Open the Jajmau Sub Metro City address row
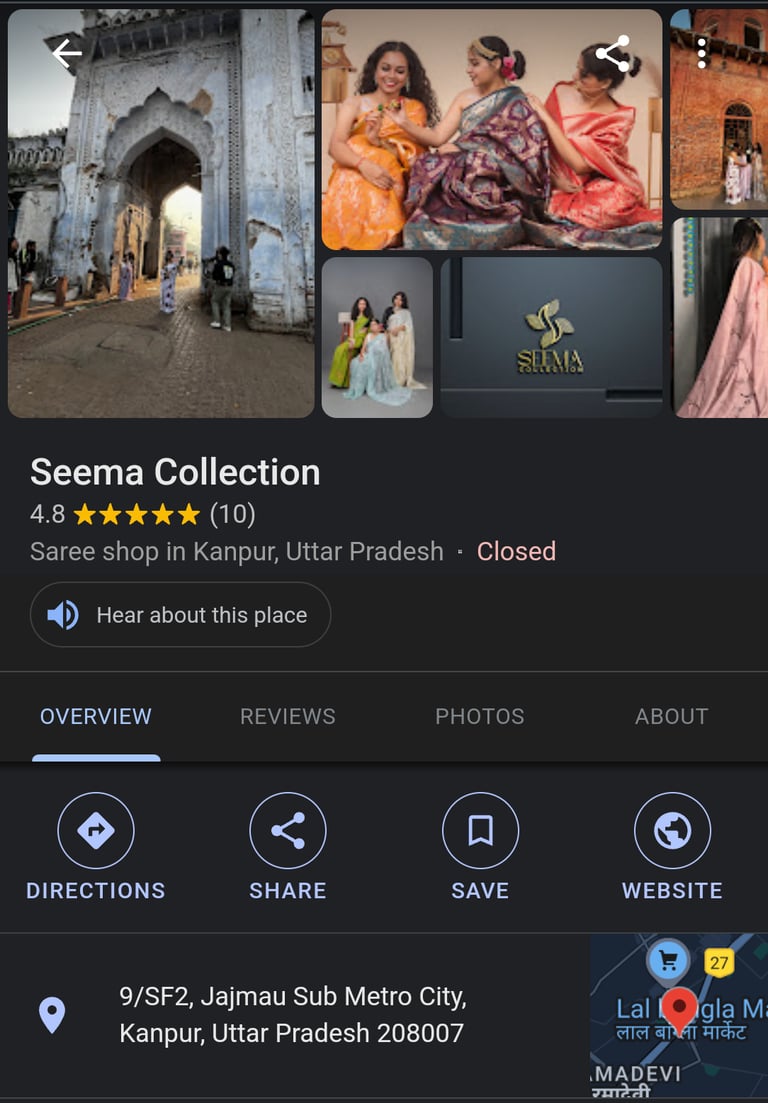Screen dimensions: 768x1103 292,1015
